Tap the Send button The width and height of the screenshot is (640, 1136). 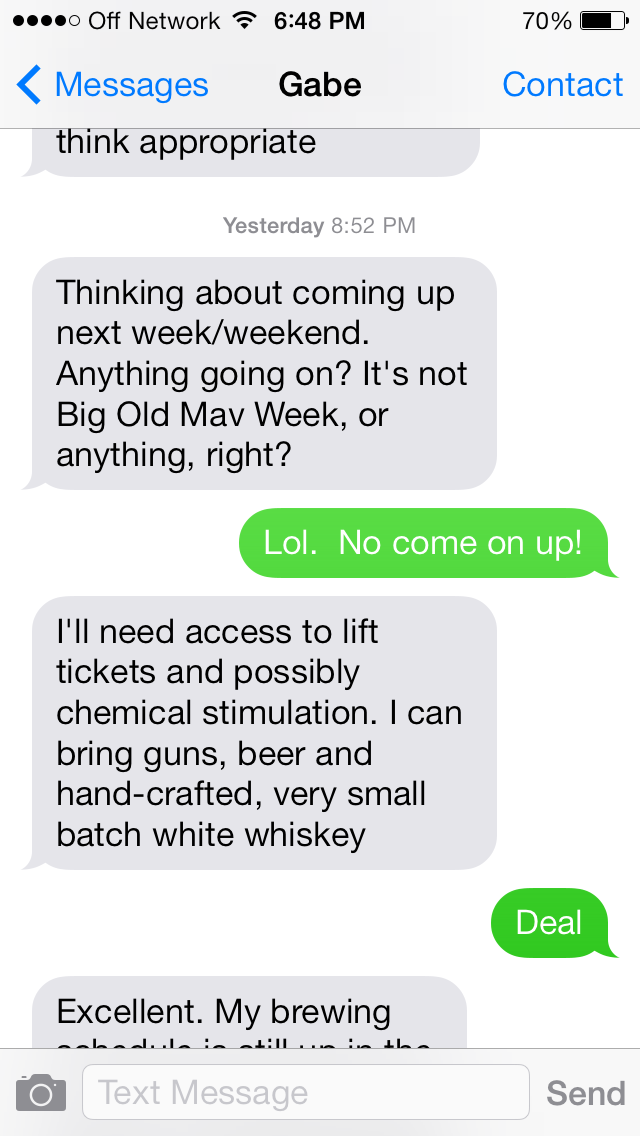pyautogui.click(x=585, y=1093)
